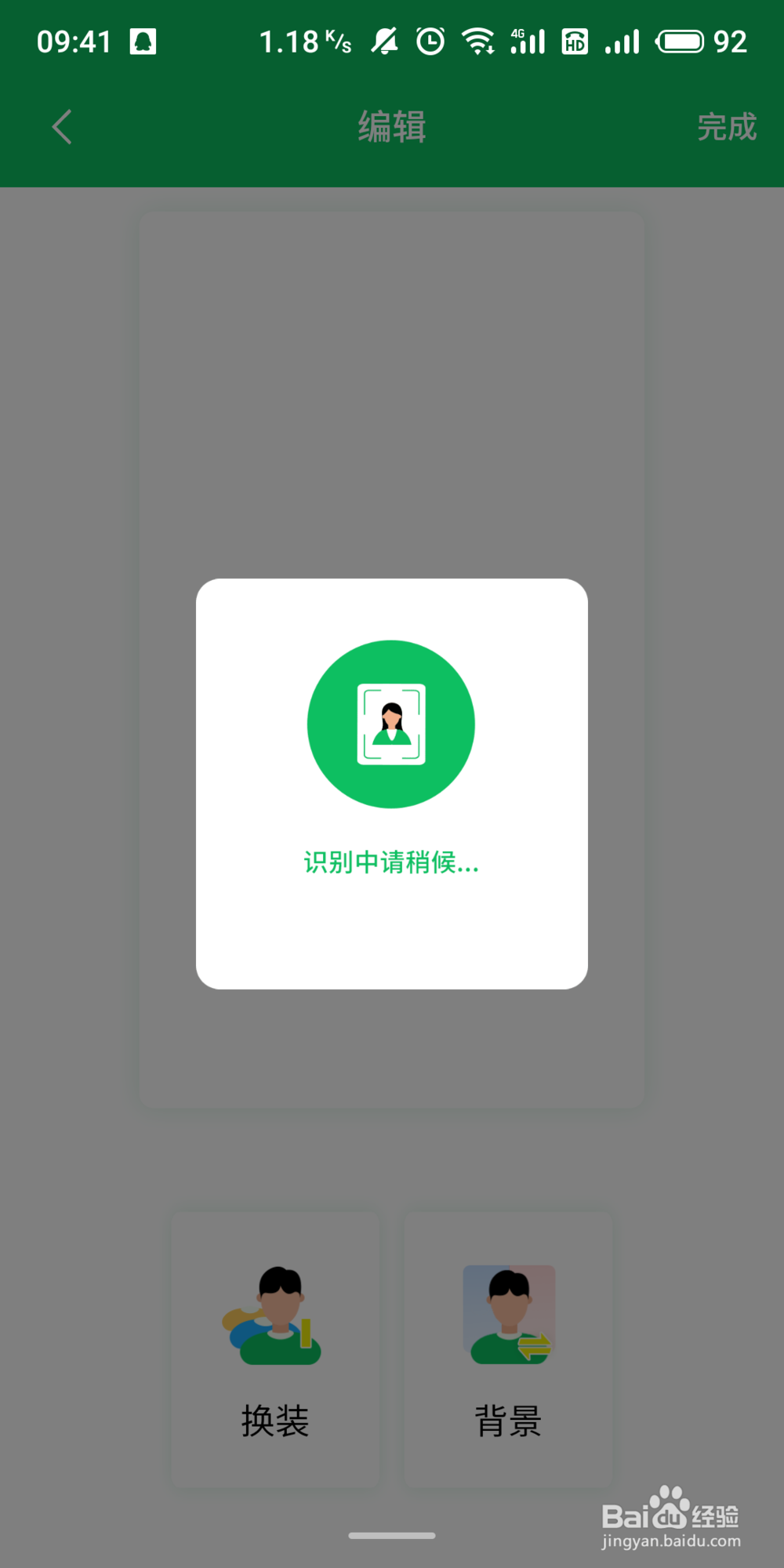Collapse the recognition progress dialog
Screen dimensions: 784x1568
click(x=390, y=782)
